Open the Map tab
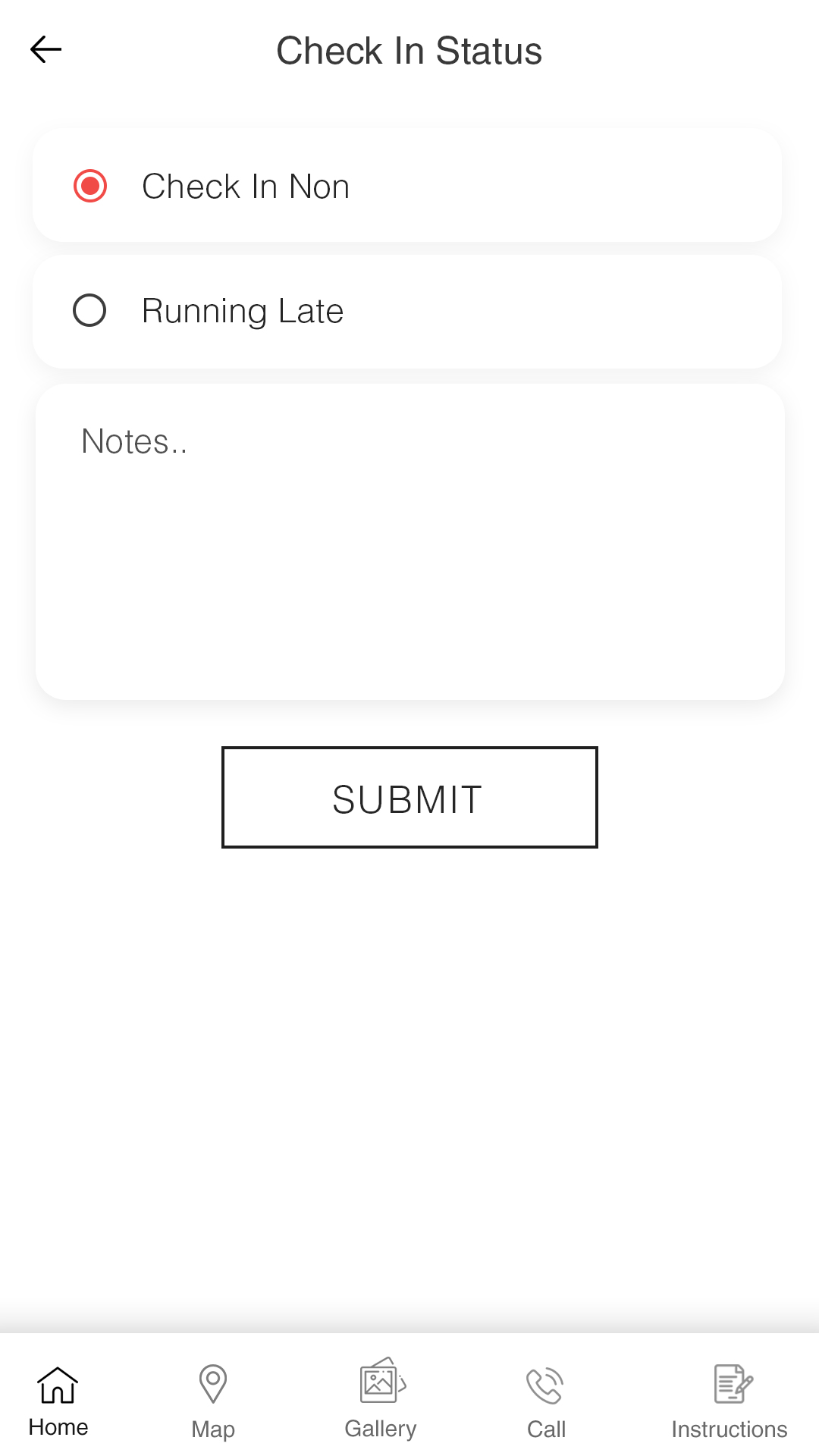The width and height of the screenshot is (819, 1456). 213,1401
